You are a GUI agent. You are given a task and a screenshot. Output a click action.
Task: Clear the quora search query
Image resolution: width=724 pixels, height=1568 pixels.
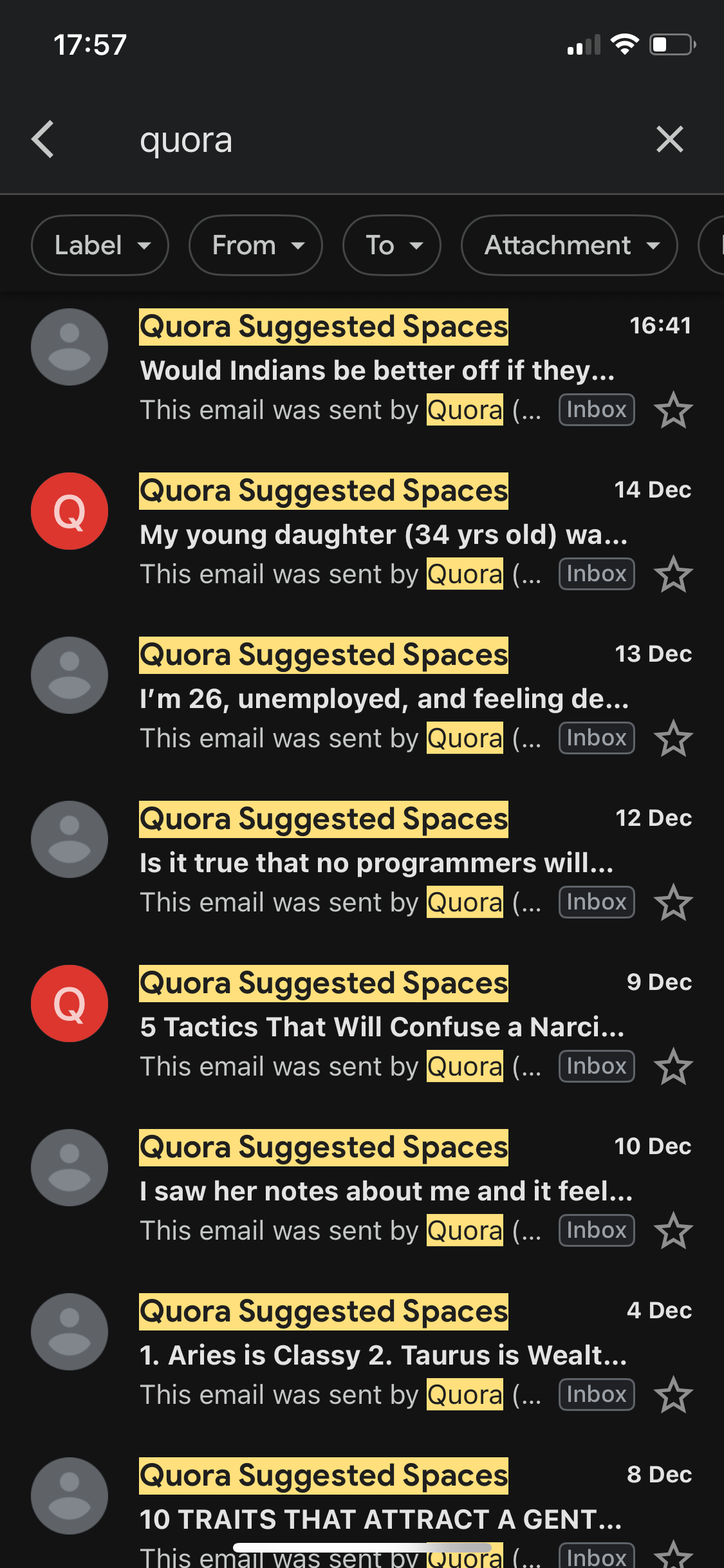point(669,139)
